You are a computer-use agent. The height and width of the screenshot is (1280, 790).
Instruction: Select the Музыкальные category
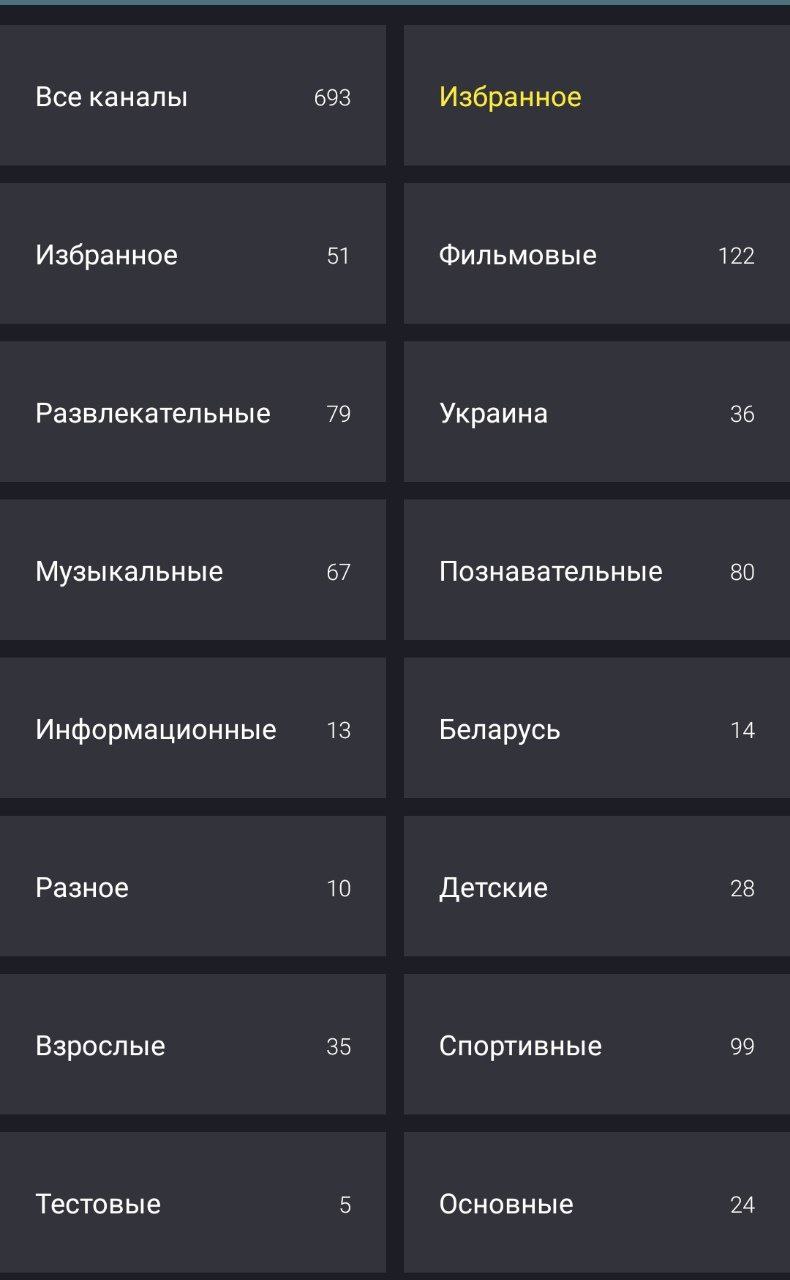(192, 570)
